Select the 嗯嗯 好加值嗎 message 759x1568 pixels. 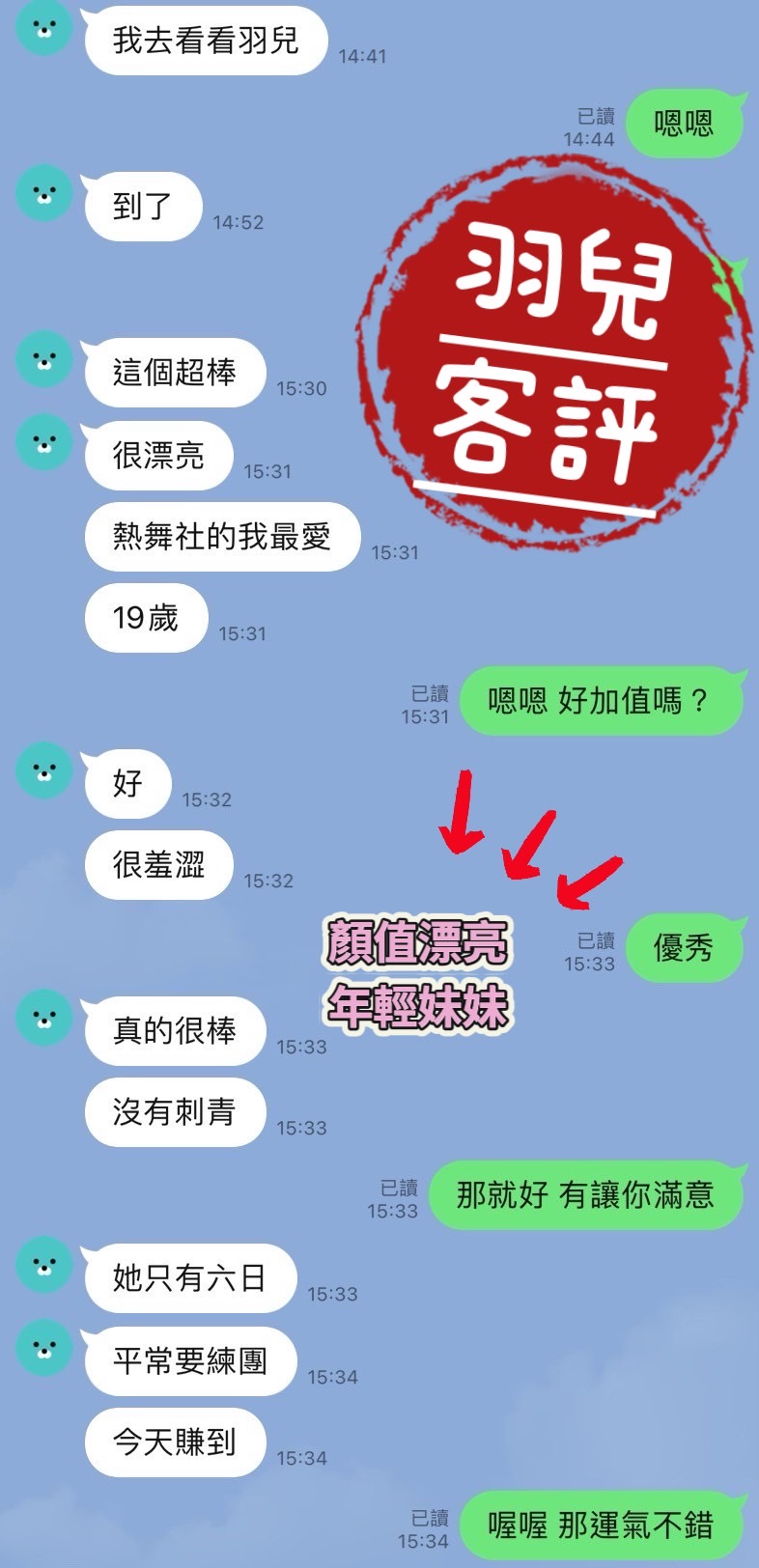click(x=601, y=702)
